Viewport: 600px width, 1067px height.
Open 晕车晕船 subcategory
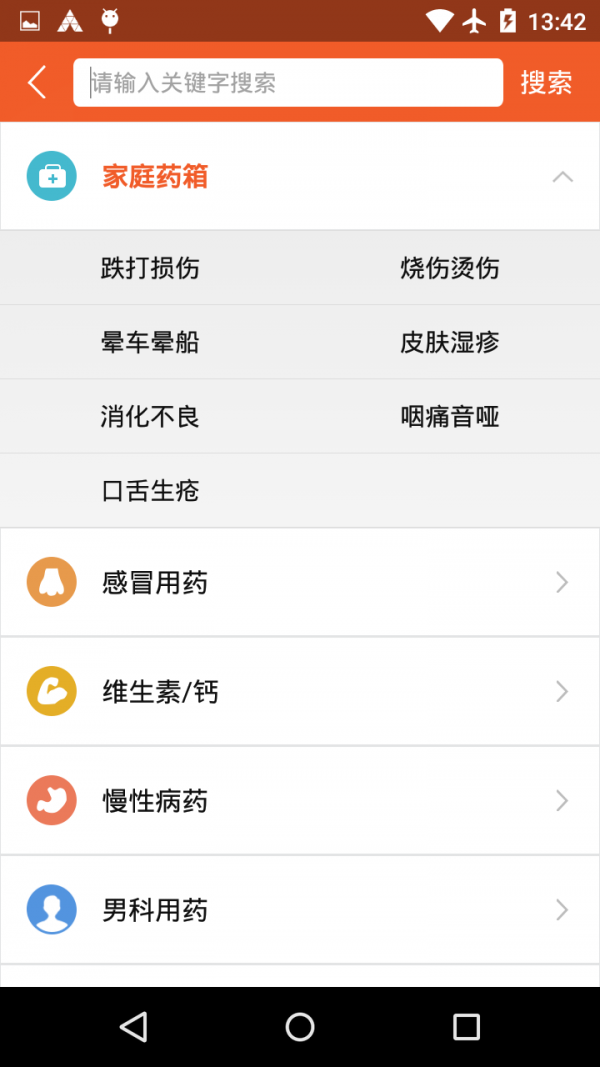(150, 342)
